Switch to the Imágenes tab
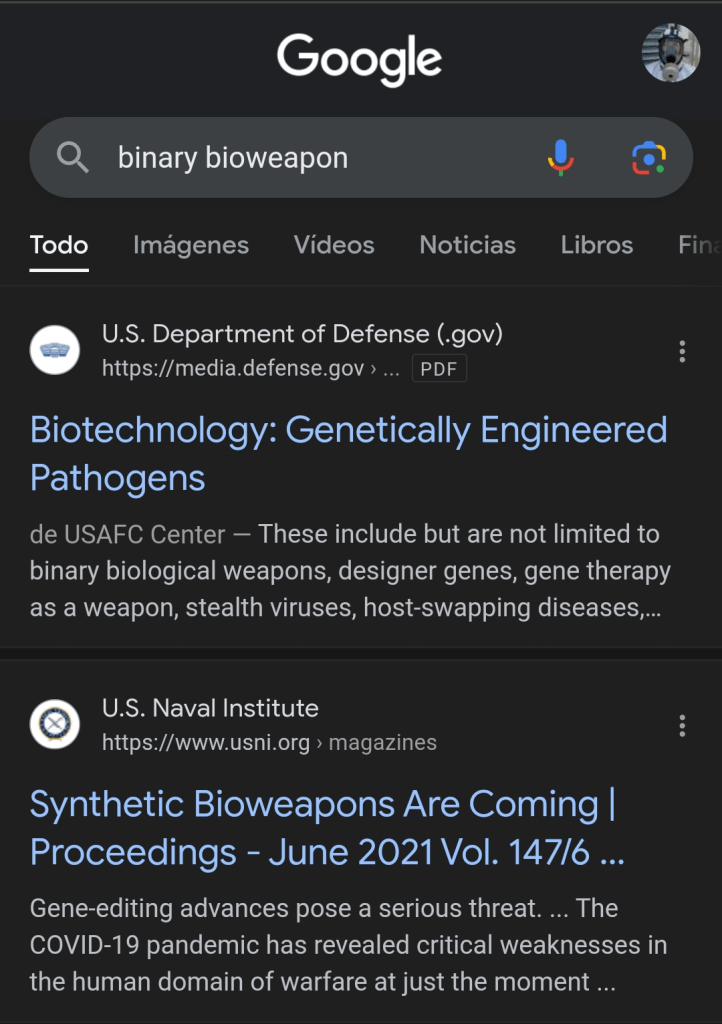 191,245
